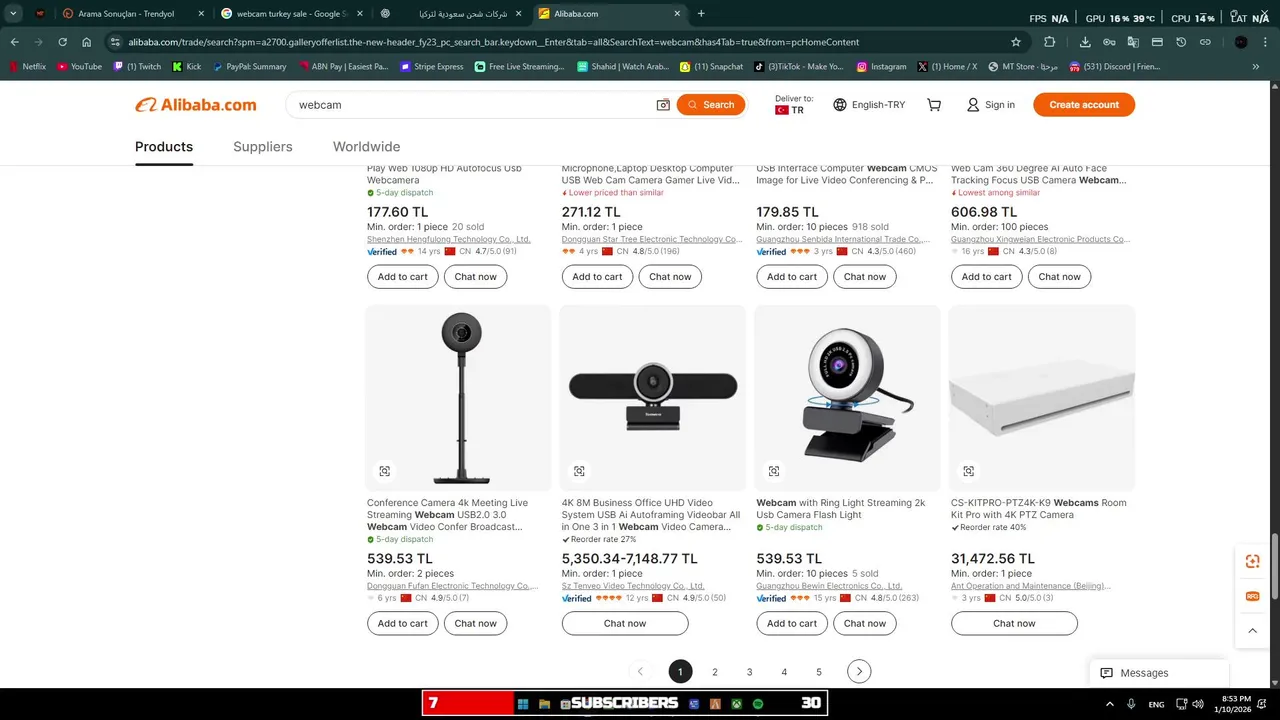The image size is (1280, 720).
Task: Go to the next results page arrow
Action: [x=859, y=672]
